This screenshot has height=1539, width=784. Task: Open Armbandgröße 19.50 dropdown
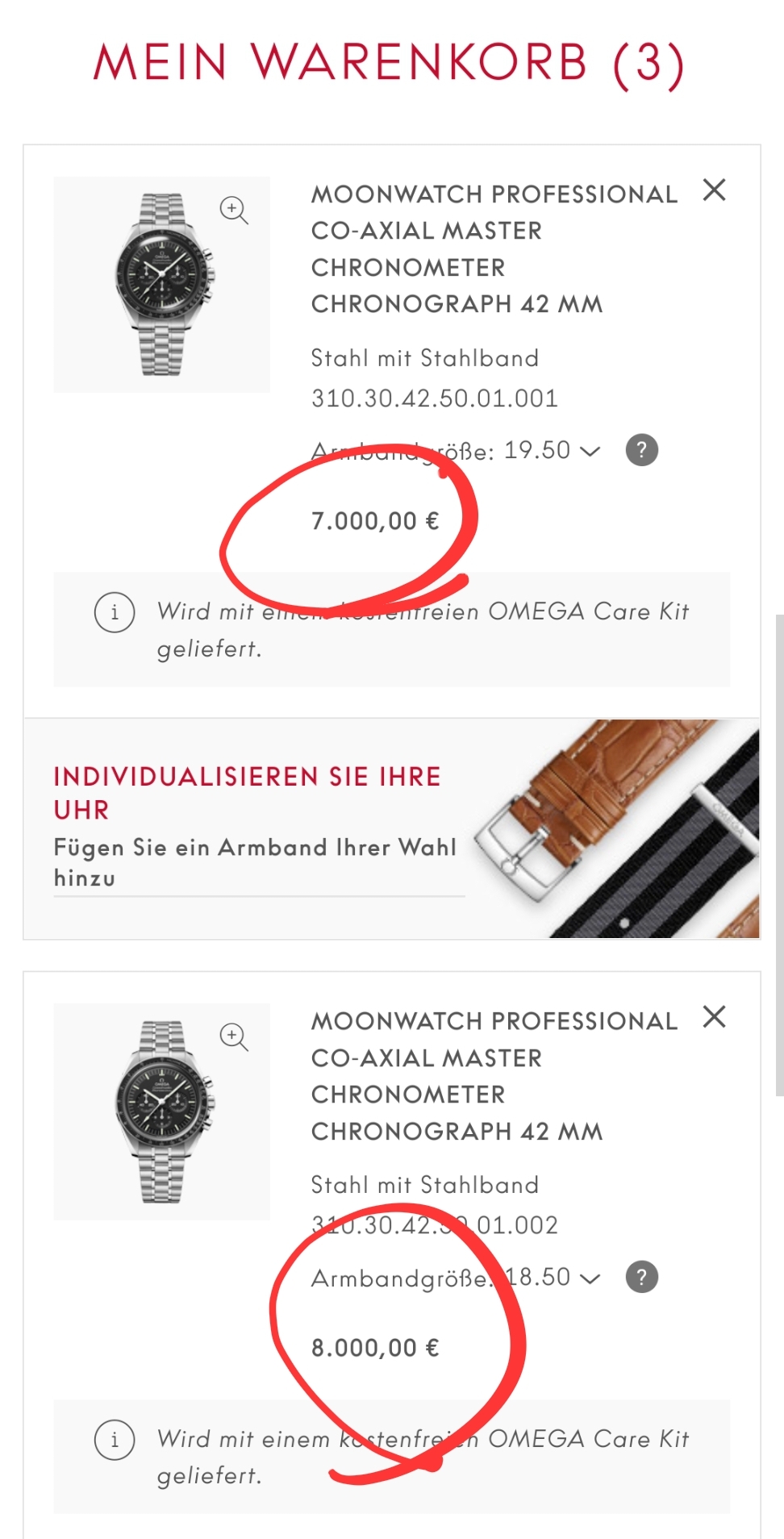(553, 450)
